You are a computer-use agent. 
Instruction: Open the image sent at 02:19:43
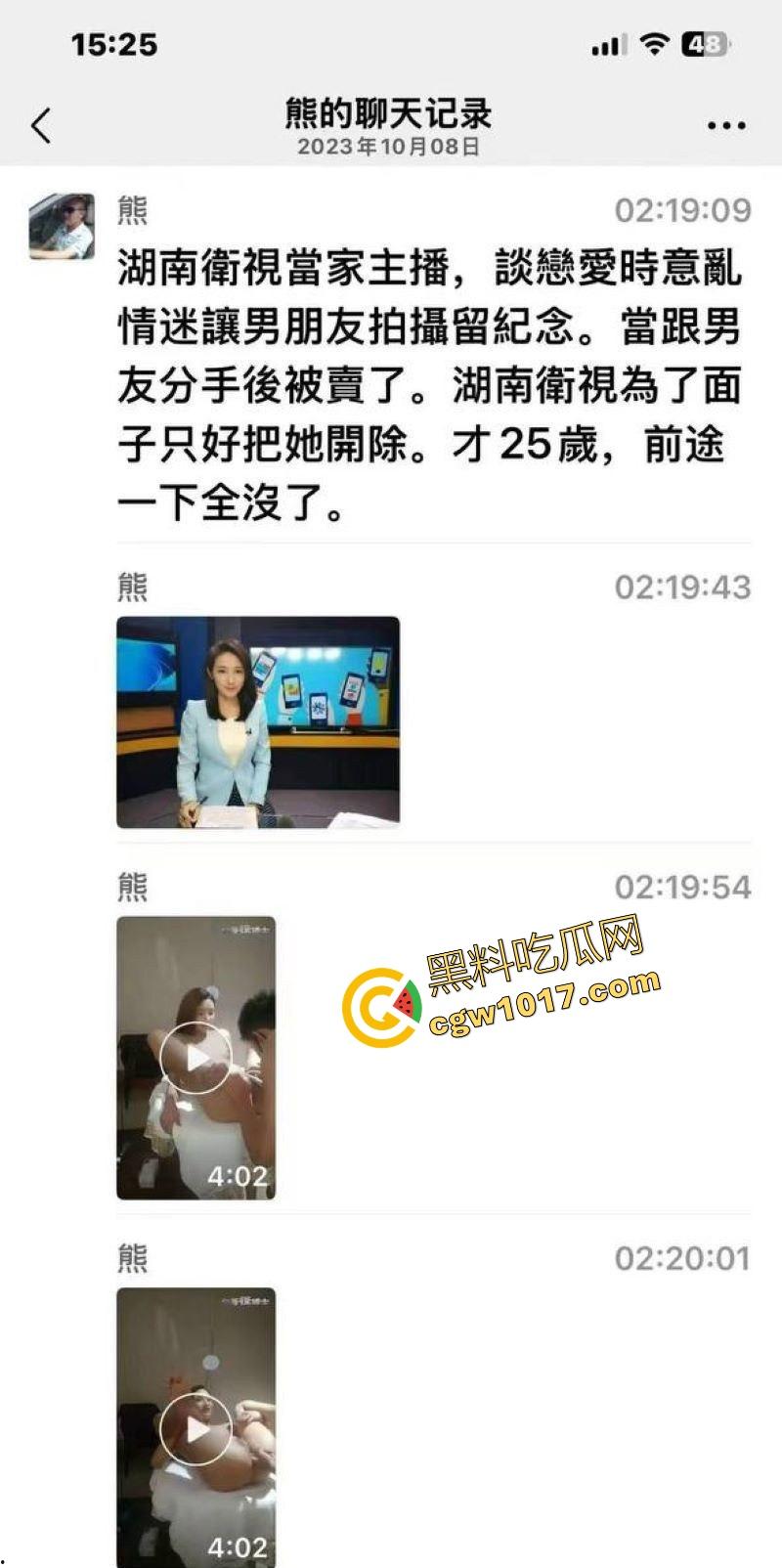pyautogui.click(x=258, y=722)
